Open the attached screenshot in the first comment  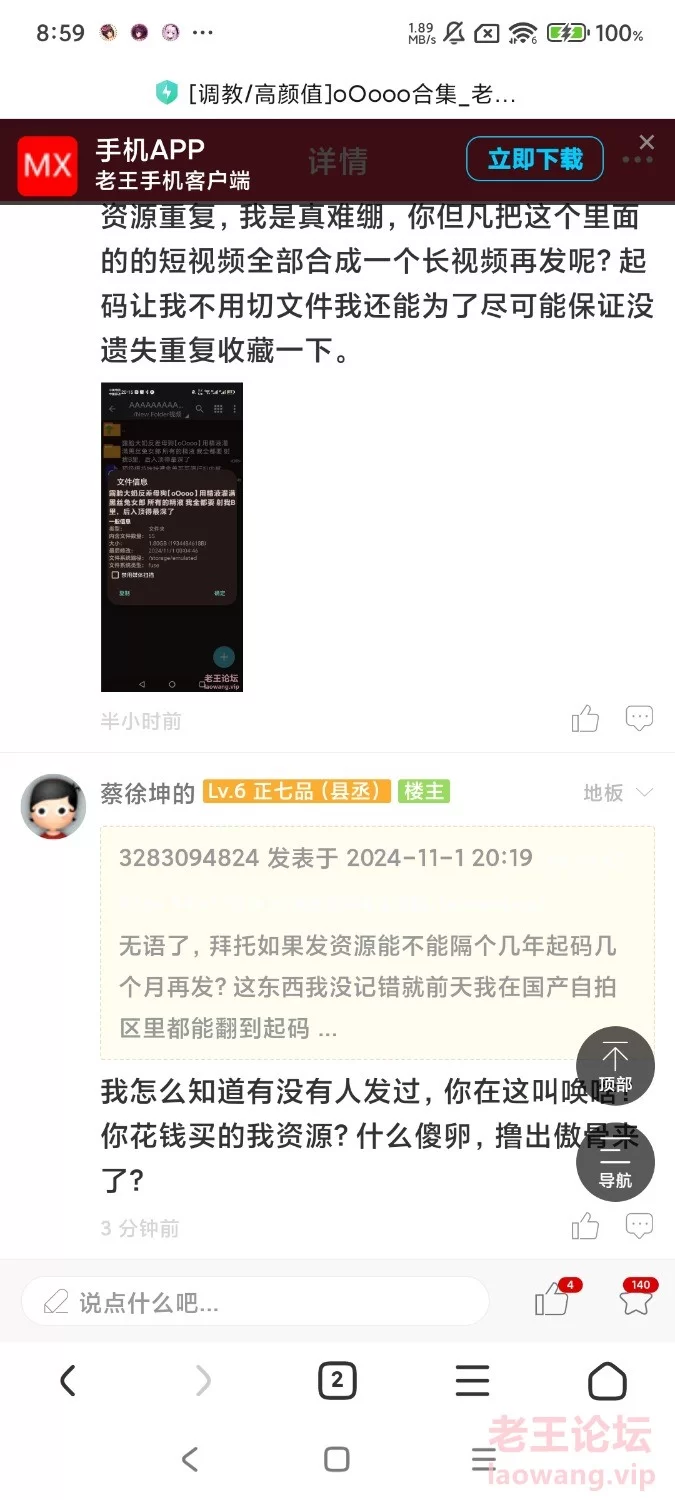(172, 537)
